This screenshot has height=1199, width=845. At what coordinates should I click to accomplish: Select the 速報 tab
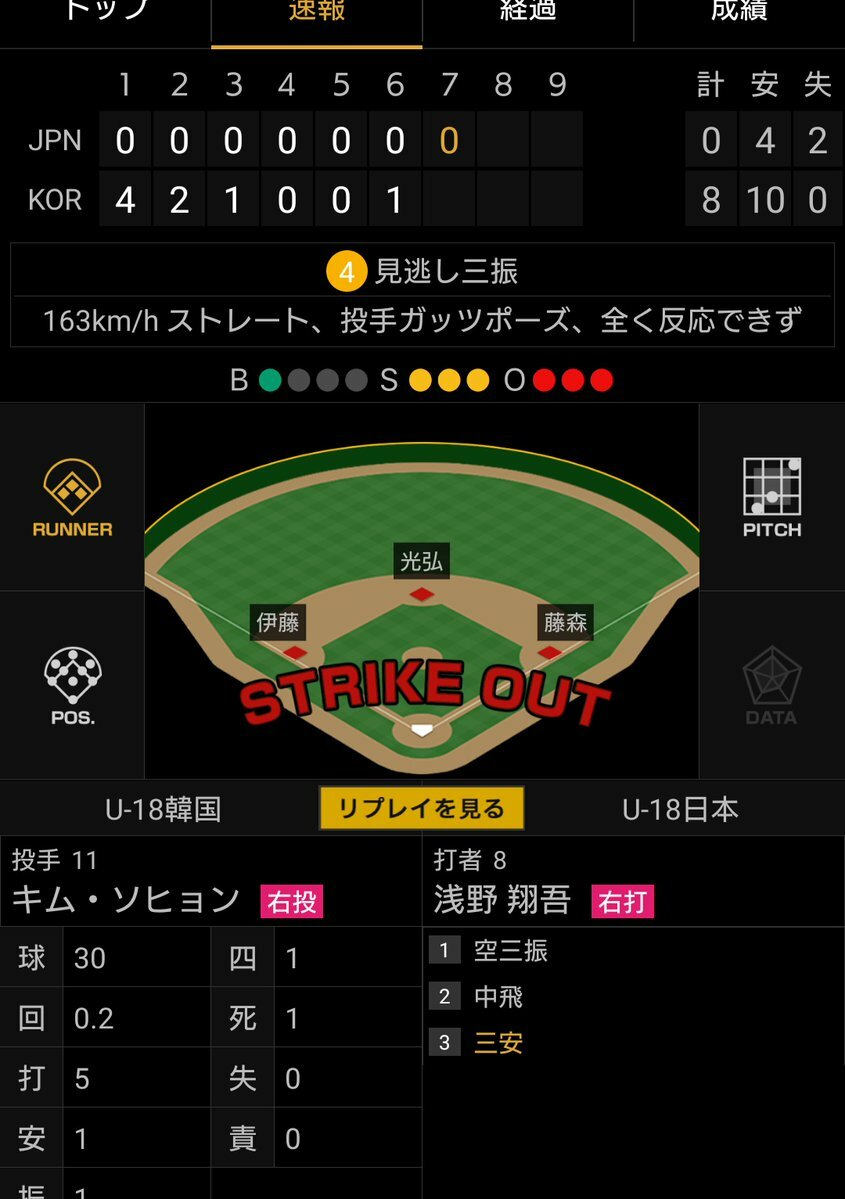point(316,12)
